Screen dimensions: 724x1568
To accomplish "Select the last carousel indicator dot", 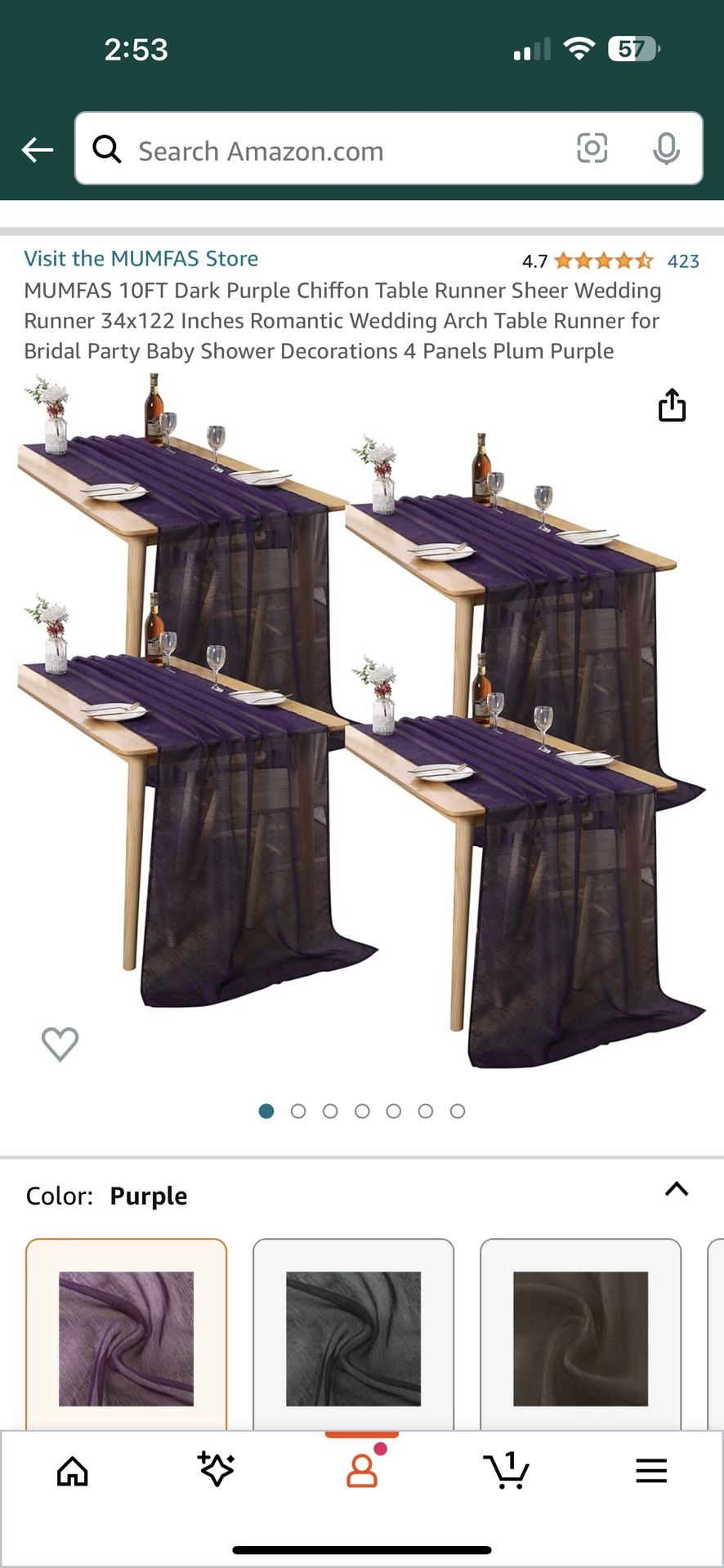I will click(x=458, y=1111).
